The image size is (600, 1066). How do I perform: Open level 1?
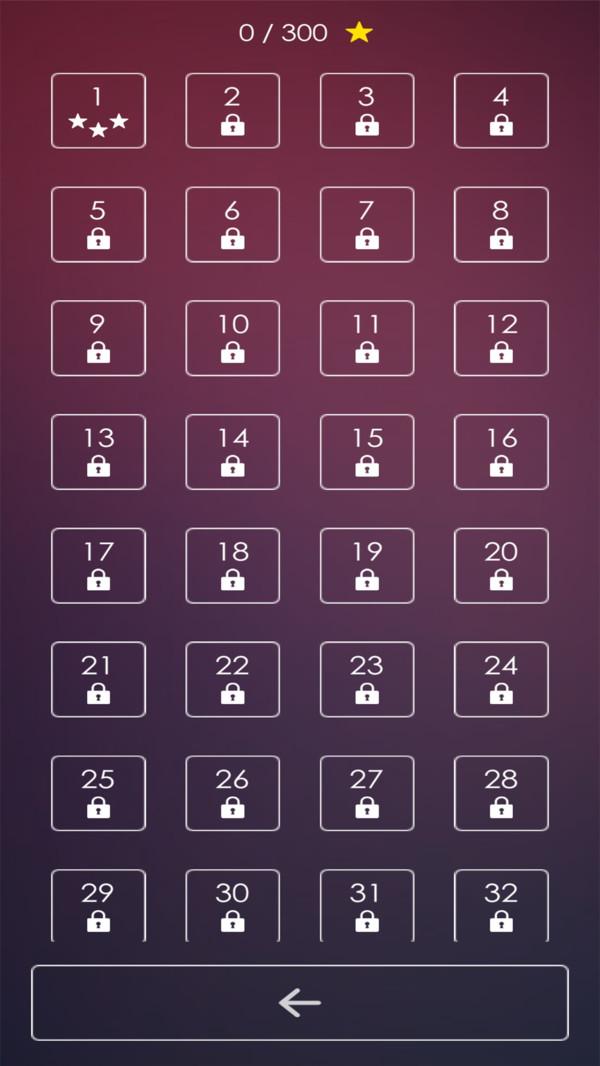pyautogui.click(x=98, y=111)
